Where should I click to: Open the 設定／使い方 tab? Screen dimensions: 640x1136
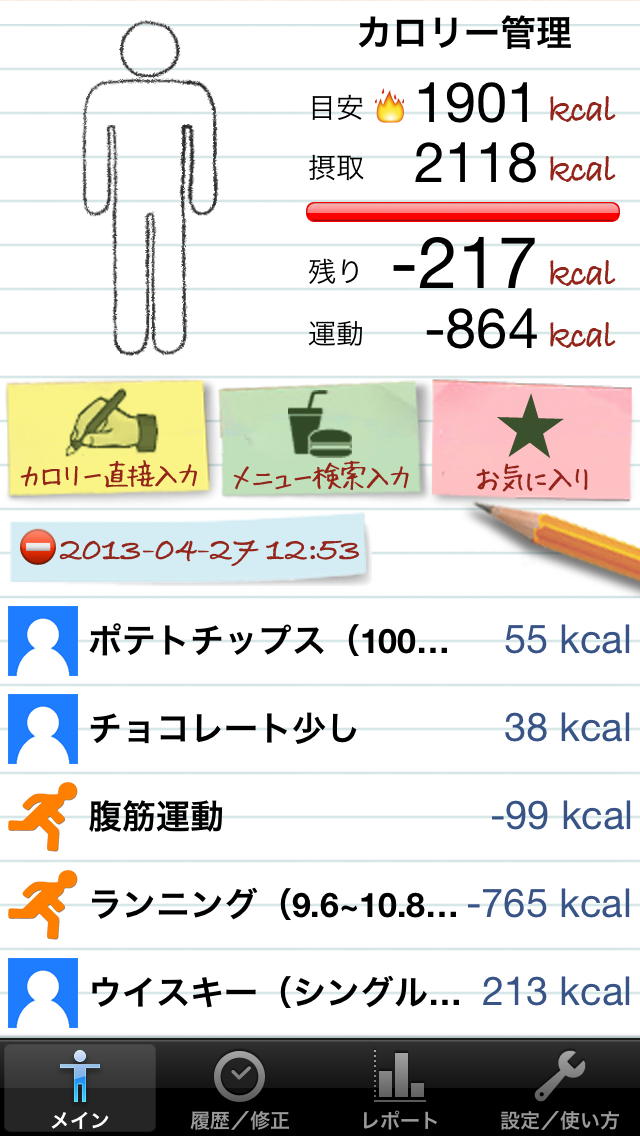pyautogui.click(x=560, y=1090)
